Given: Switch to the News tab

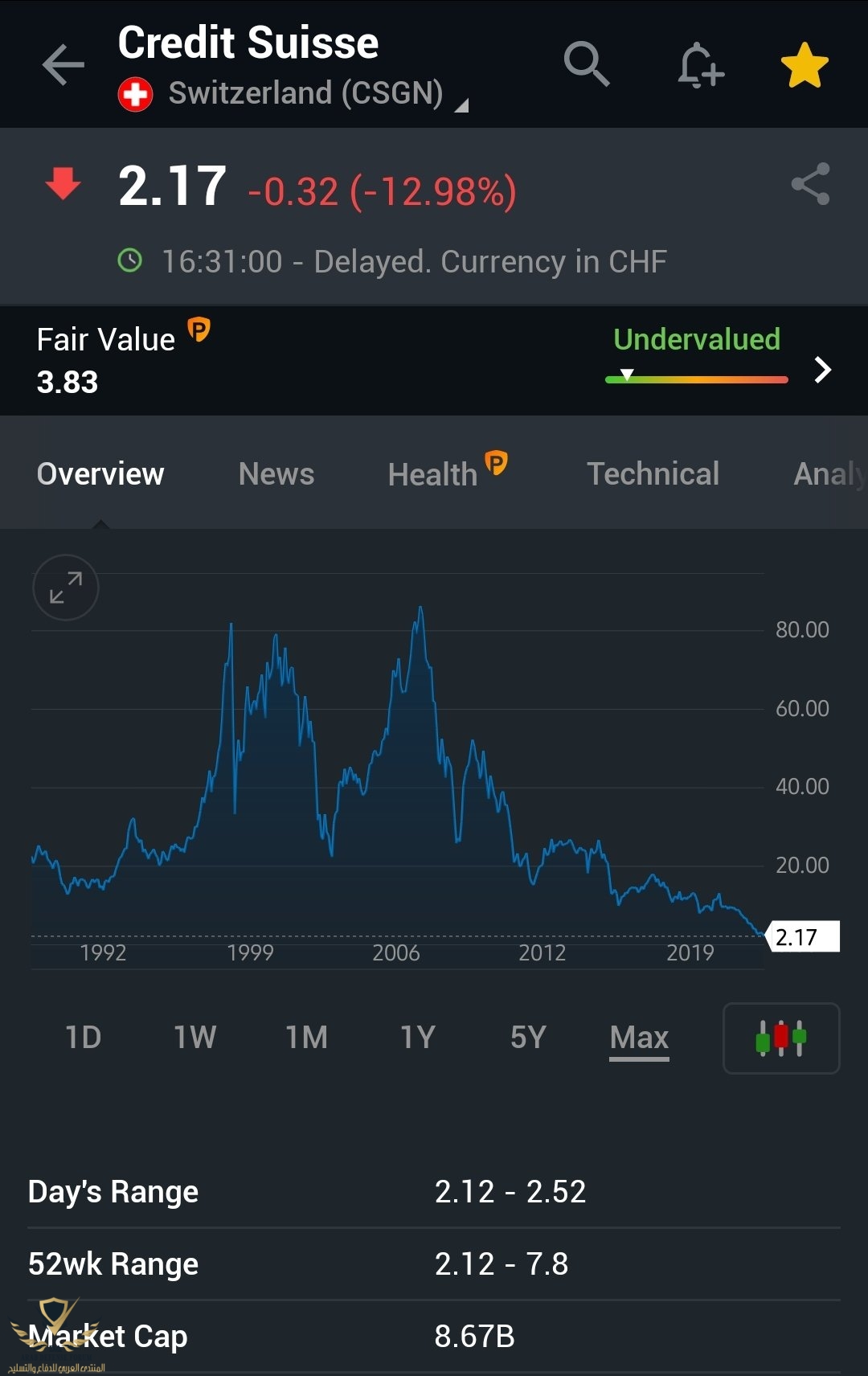Looking at the screenshot, I should pos(276,474).
